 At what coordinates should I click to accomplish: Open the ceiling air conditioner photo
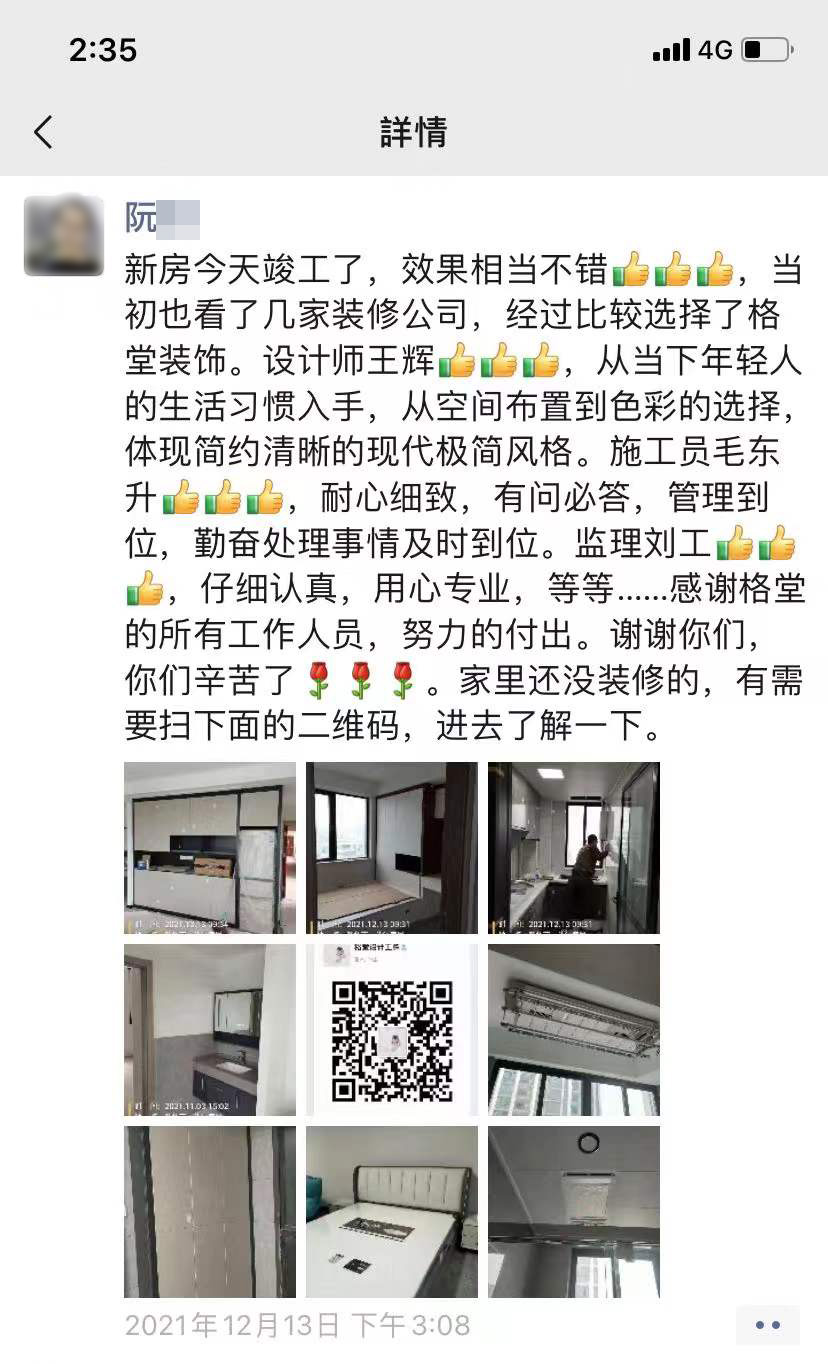click(574, 1212)
